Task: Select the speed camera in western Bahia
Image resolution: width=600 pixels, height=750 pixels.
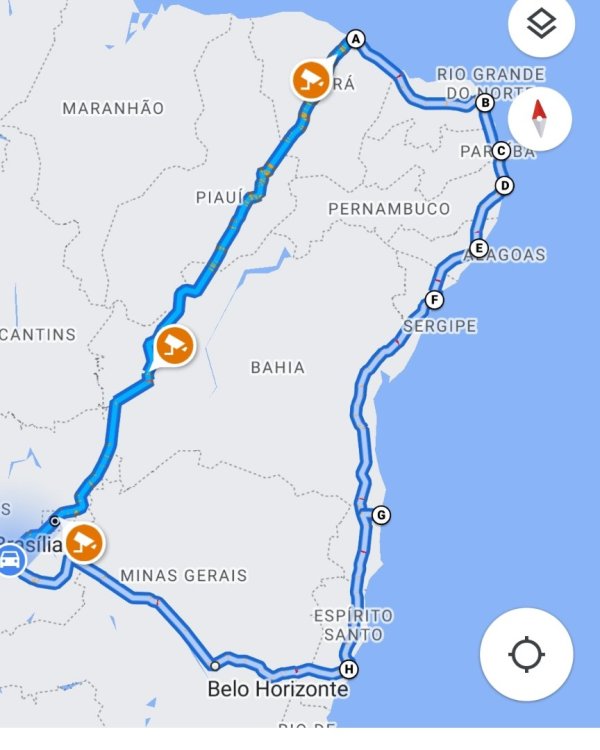Action: (x=175, y=346)
